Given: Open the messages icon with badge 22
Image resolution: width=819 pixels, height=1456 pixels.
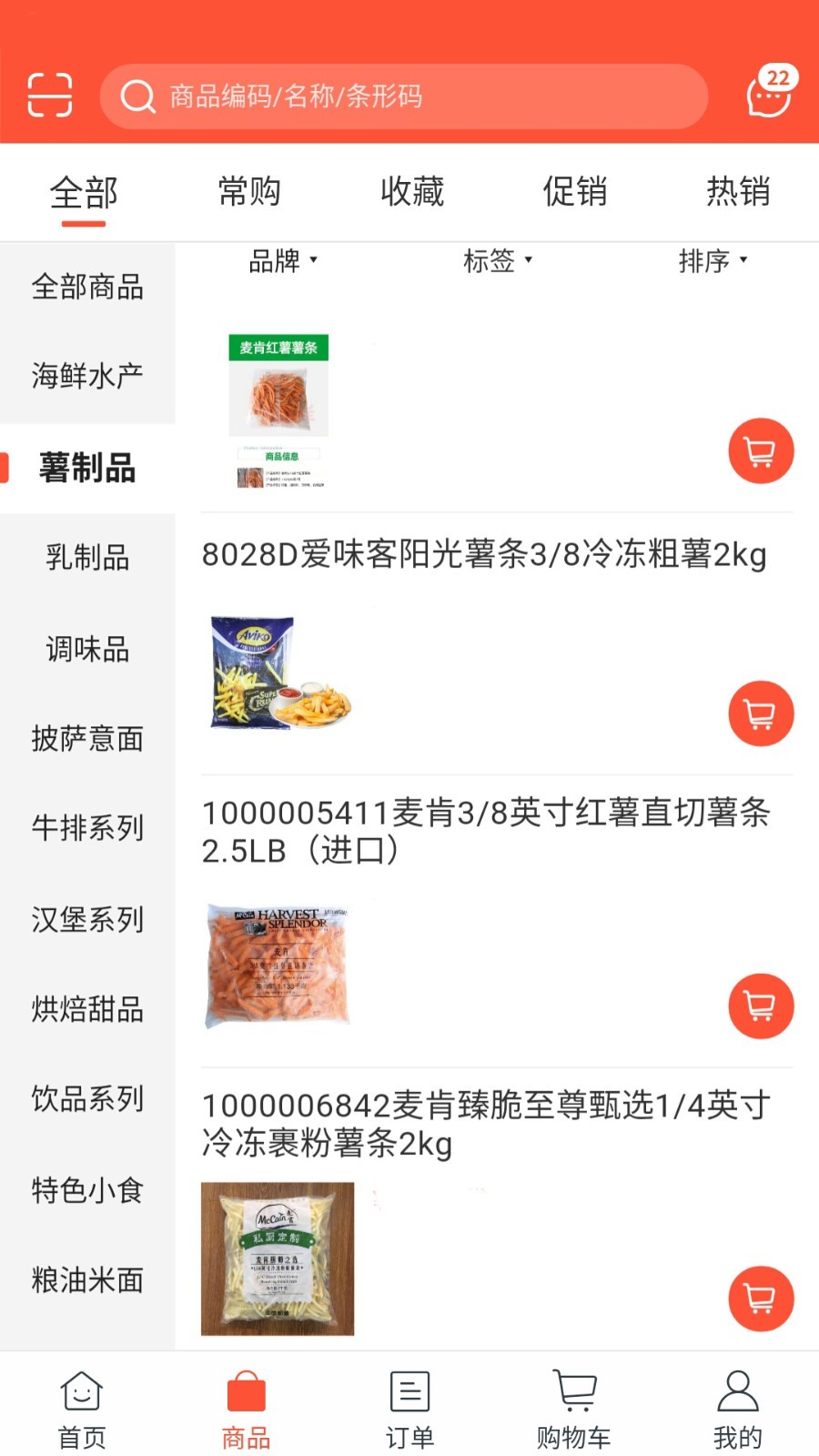Looking at the screenshot, I should click(x=769, y=93).
